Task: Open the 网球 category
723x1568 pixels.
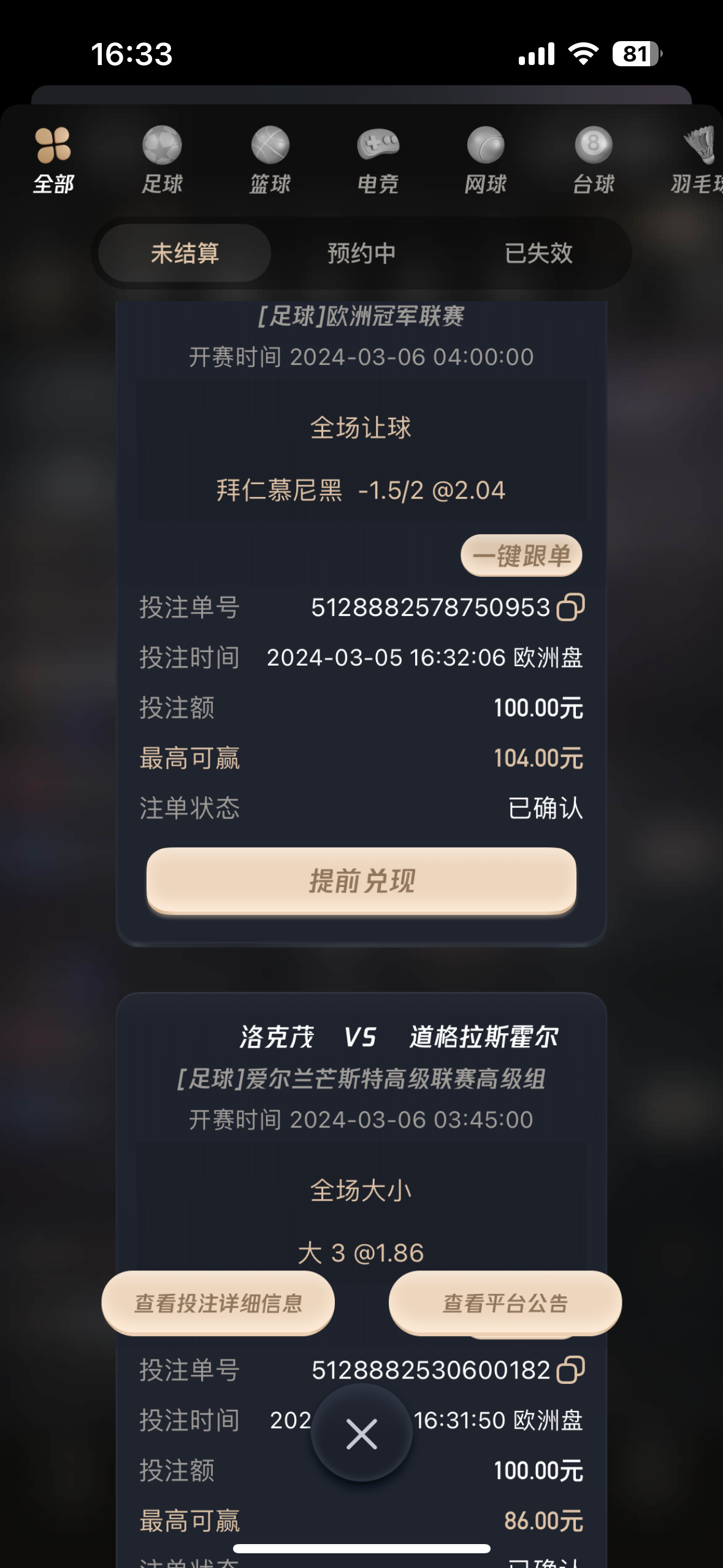Action: pyautogui.click(x=486, y=161)
